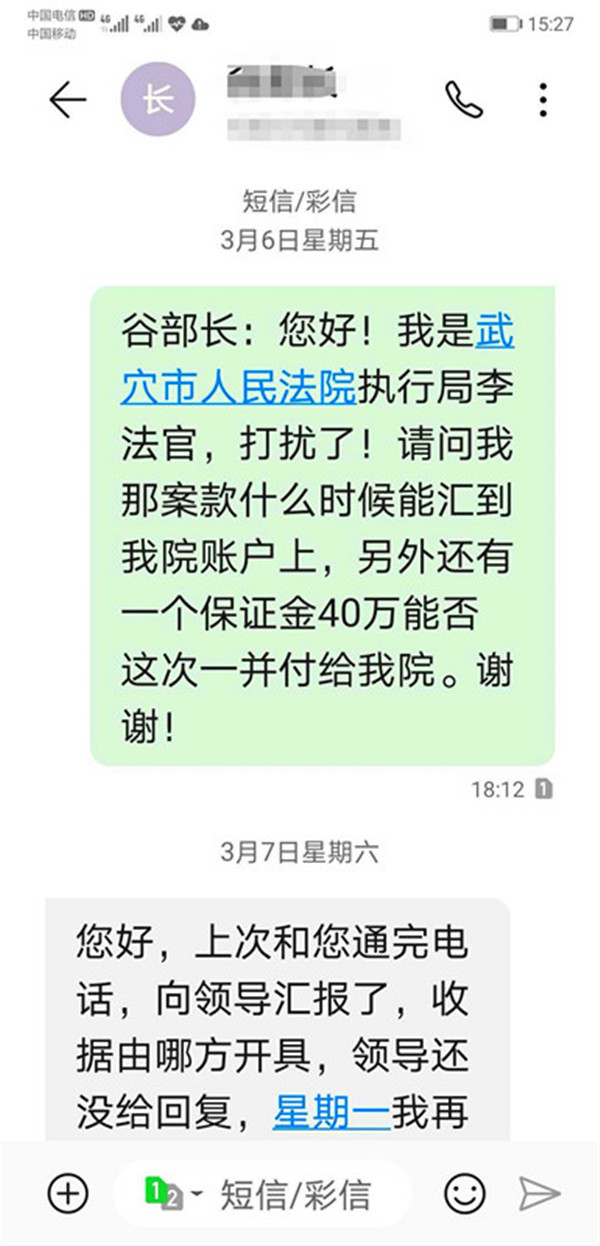Open the three-dot overflow menu
This screenshot has width=600, height=1246.
click(x=543, y=100)
